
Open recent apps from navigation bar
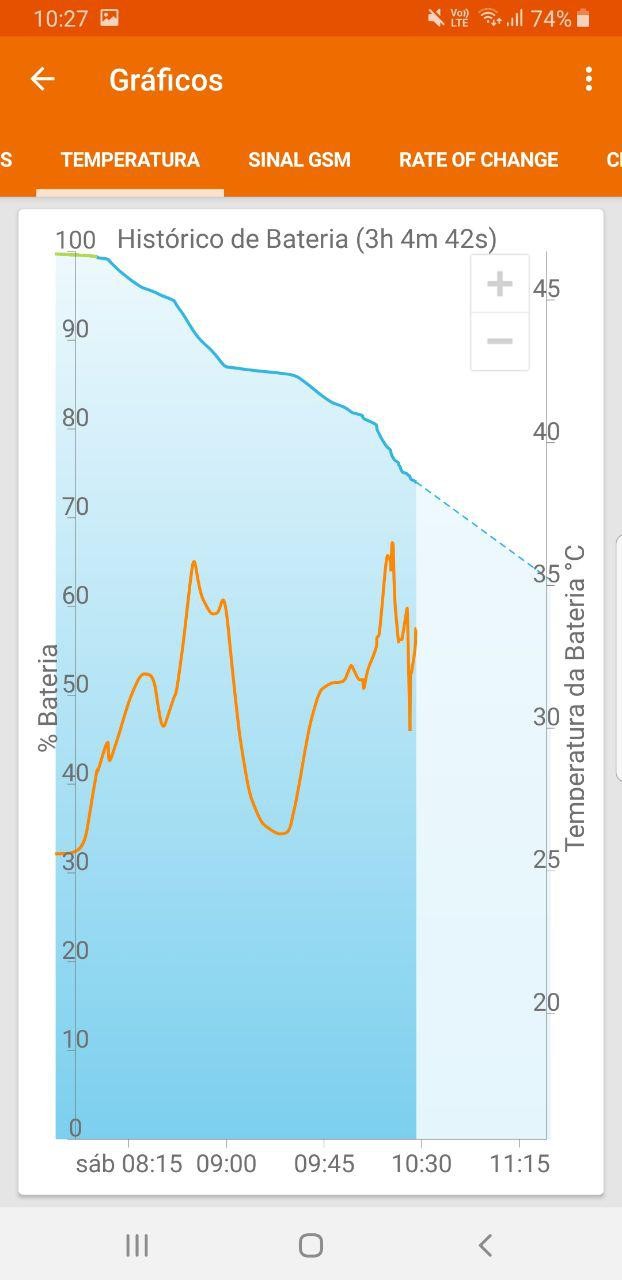point(137,1245)
